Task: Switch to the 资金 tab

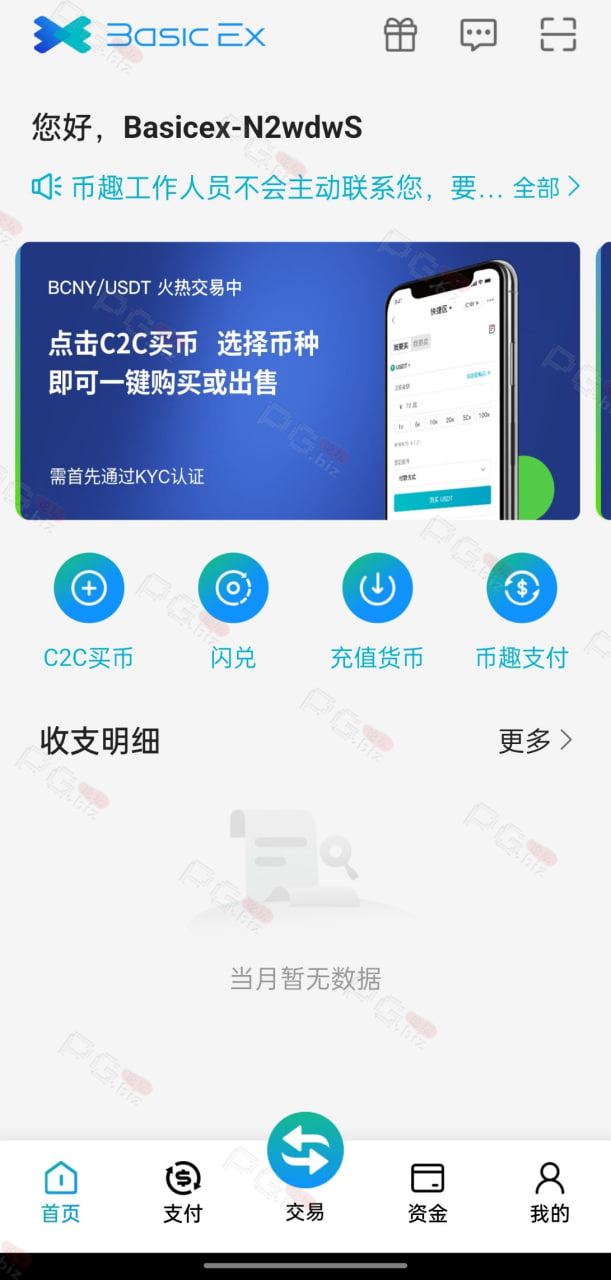Action: click(x=428, y=1193)
